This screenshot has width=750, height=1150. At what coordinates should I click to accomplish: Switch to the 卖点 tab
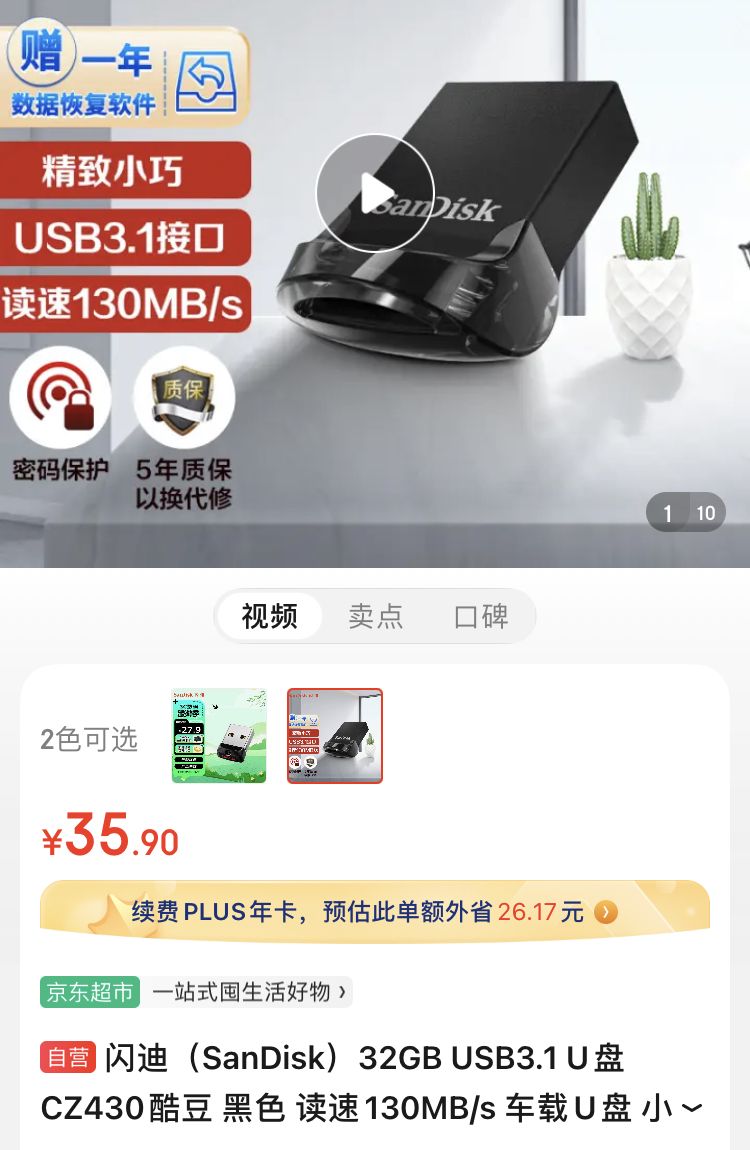pos(376,616)
